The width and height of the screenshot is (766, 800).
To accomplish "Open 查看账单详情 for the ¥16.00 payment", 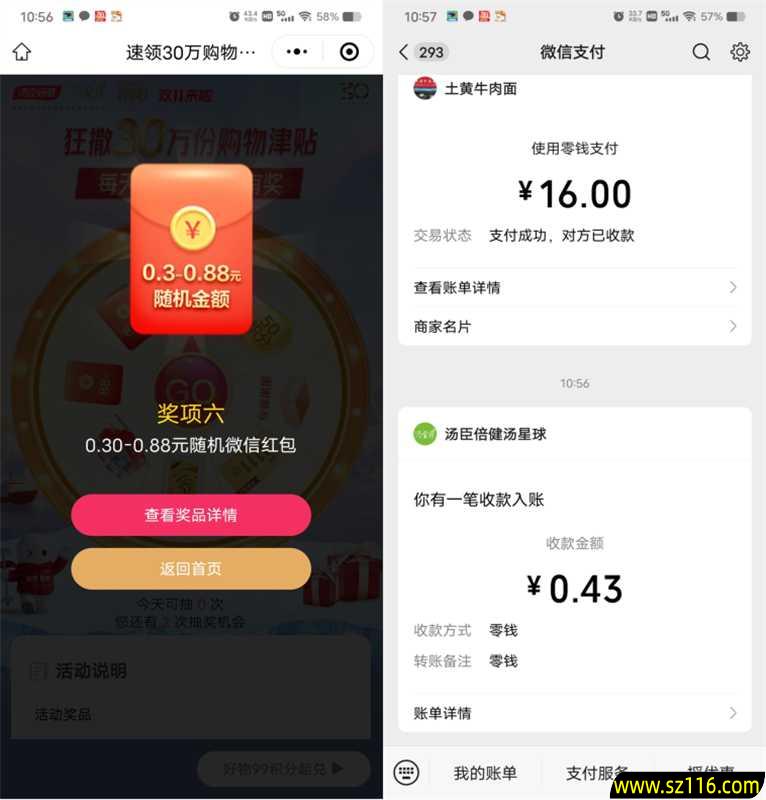I will (x=575, y=288).
